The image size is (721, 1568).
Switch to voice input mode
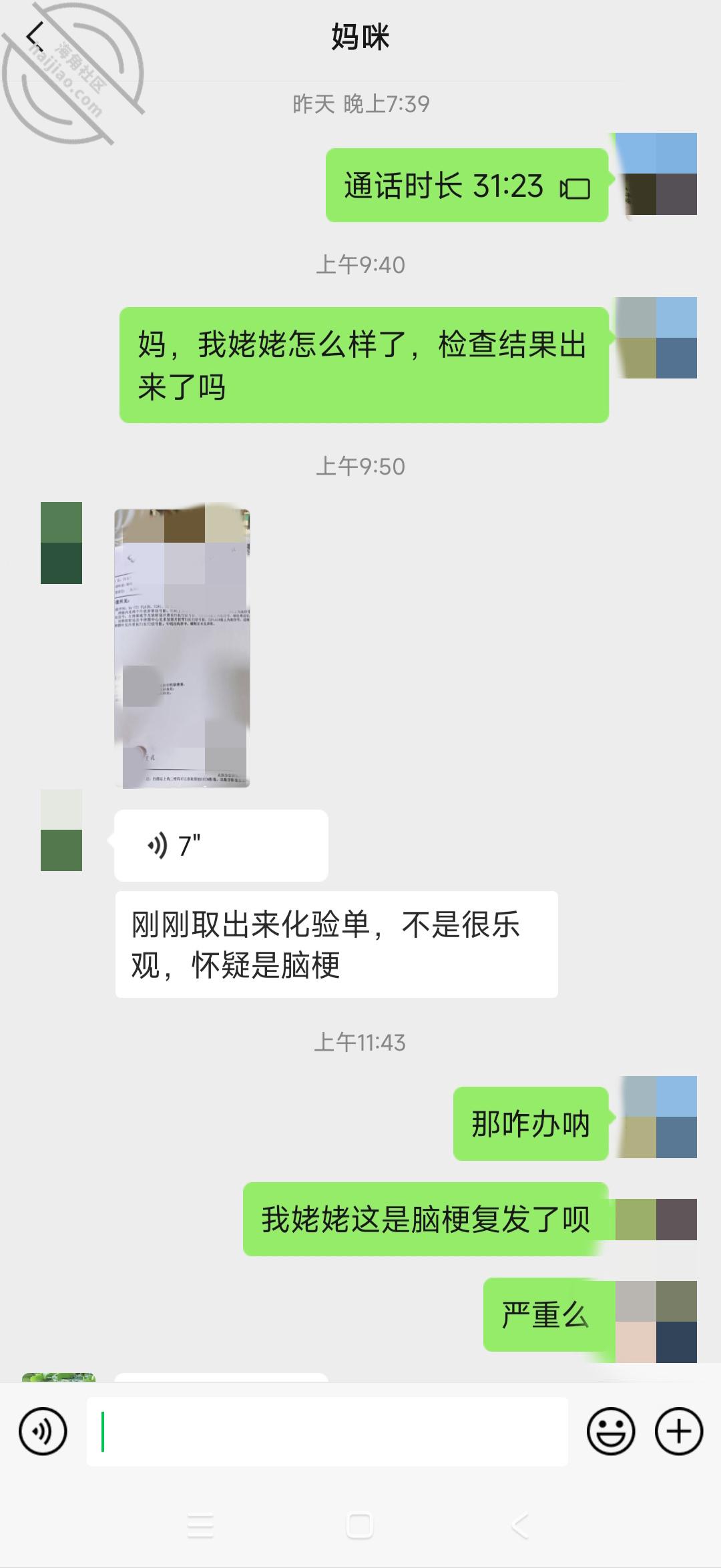coord(43,1431)
